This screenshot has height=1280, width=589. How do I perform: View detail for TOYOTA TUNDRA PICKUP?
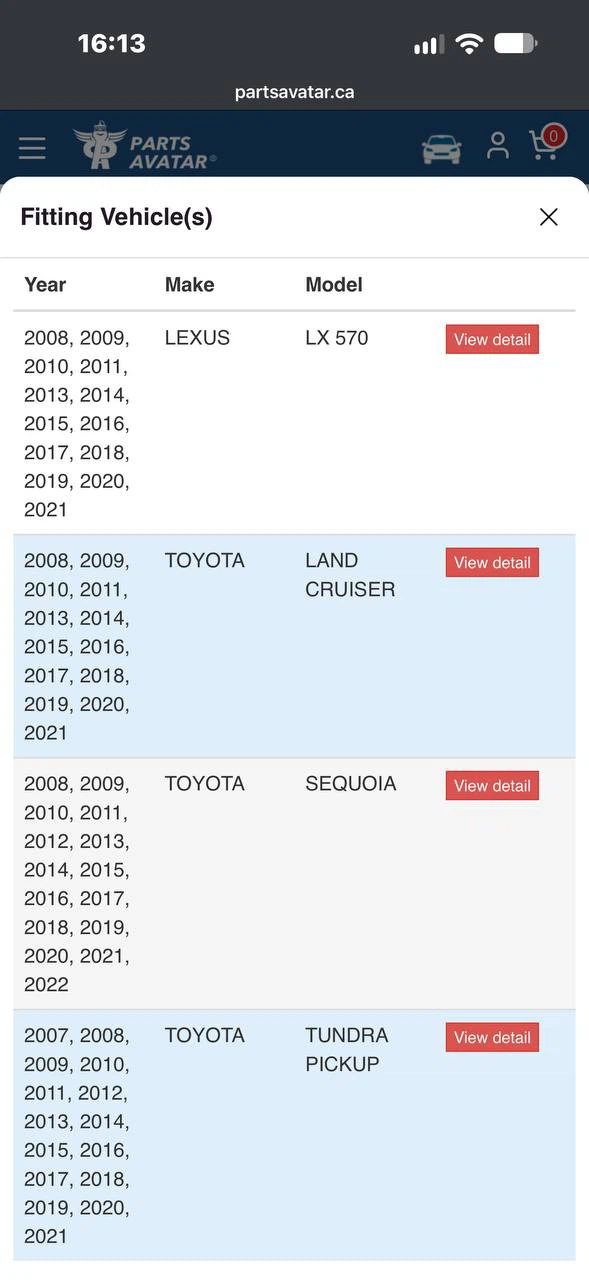(x=492, y=1037)
